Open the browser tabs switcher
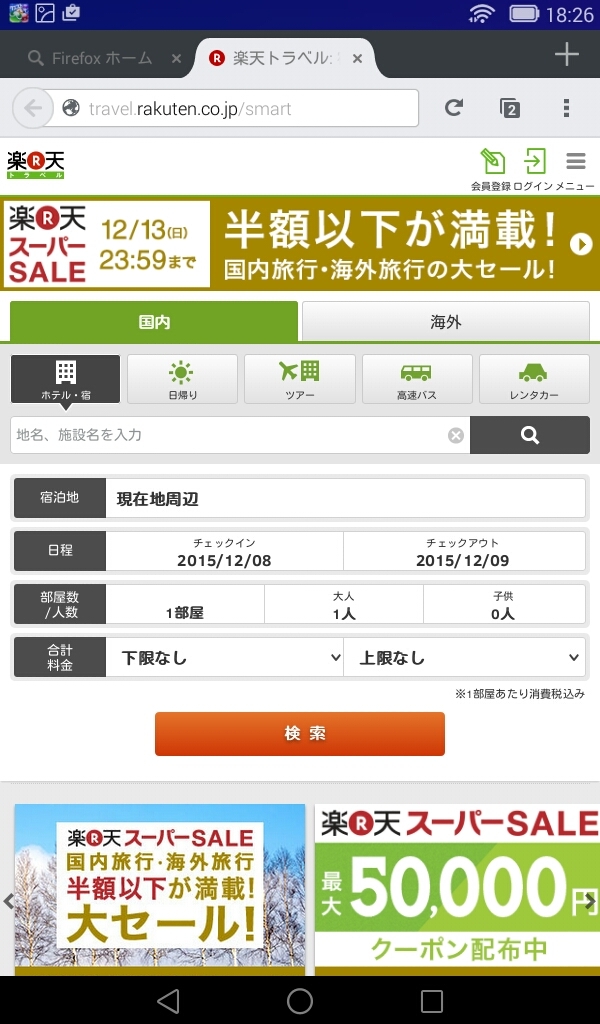Image resolution: width=600 pixels, height=1024 pixels. coord(510,108)
